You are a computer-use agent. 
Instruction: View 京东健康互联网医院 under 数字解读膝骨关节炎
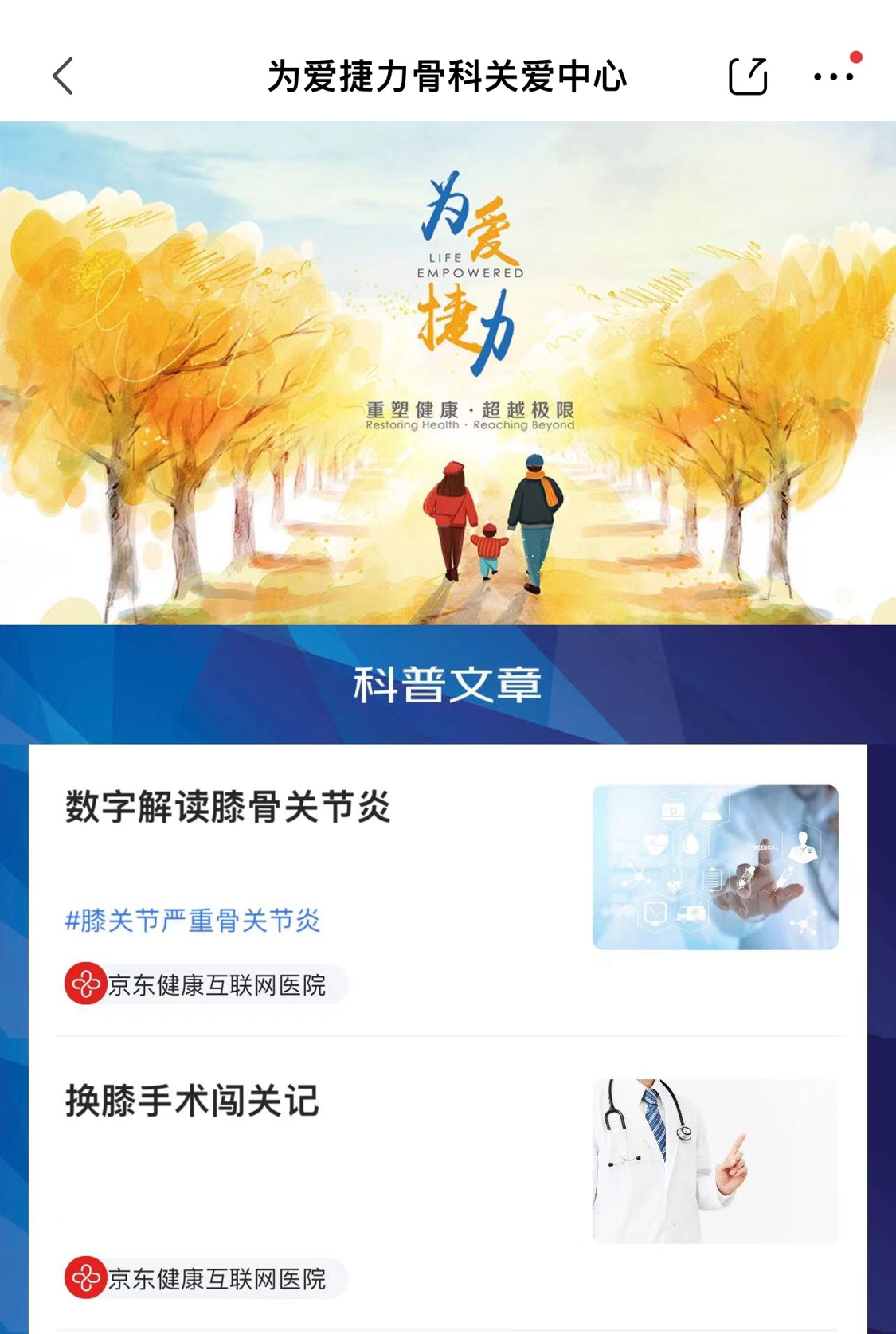[x=204, y=985]
